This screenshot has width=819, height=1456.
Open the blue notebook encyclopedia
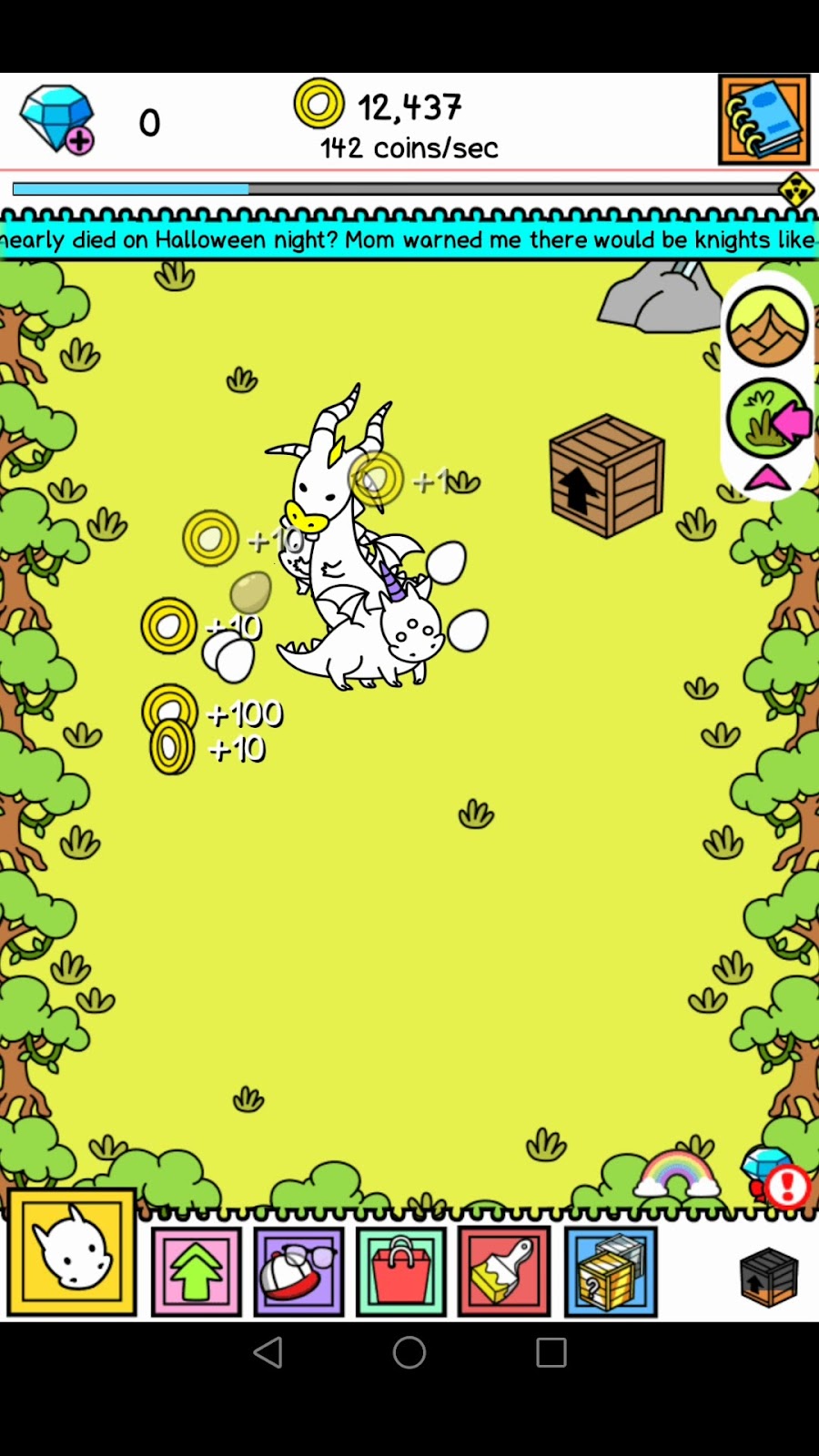(763, 120)
